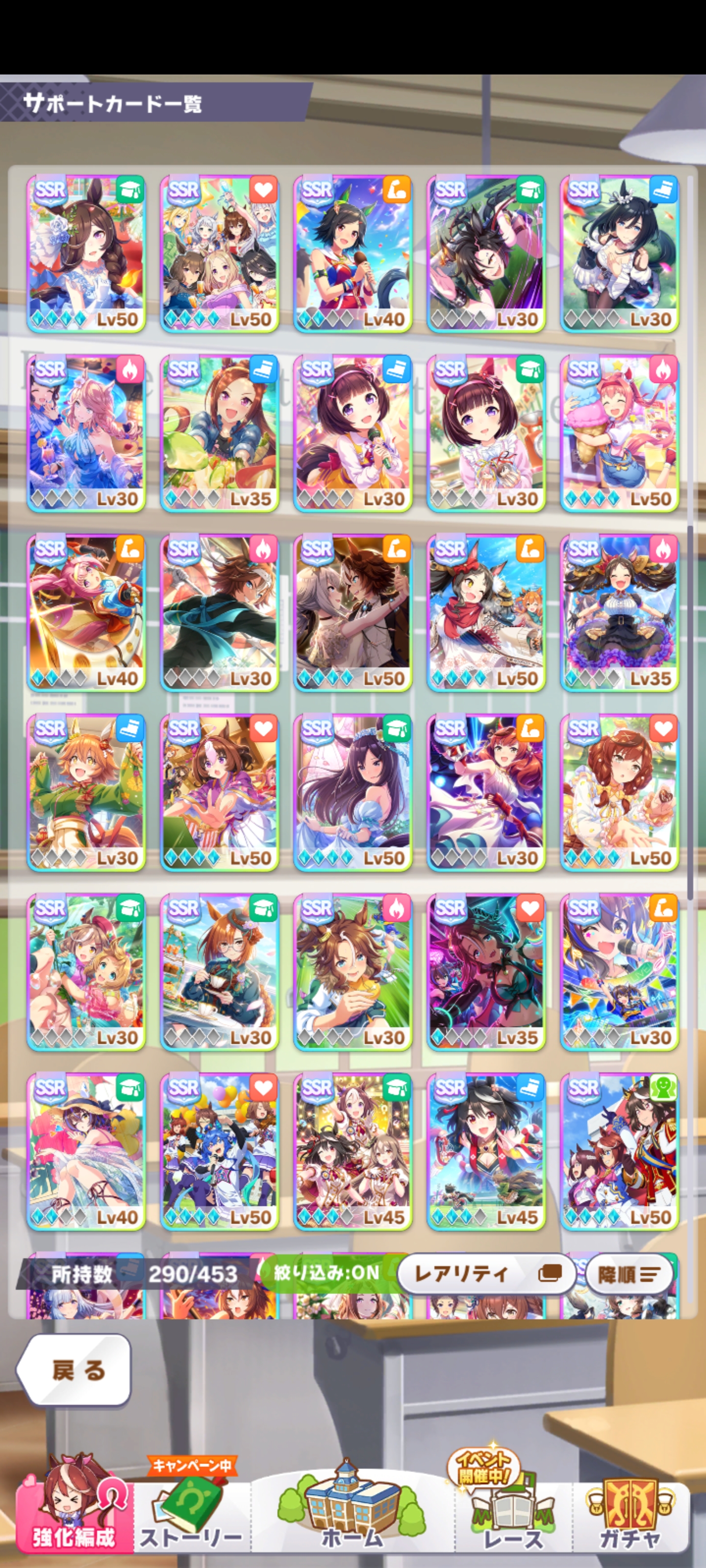Screen dimensions: 706x1568
Task: Open the long dark-haired bride card Lv50
Action: tap(353, 792)
